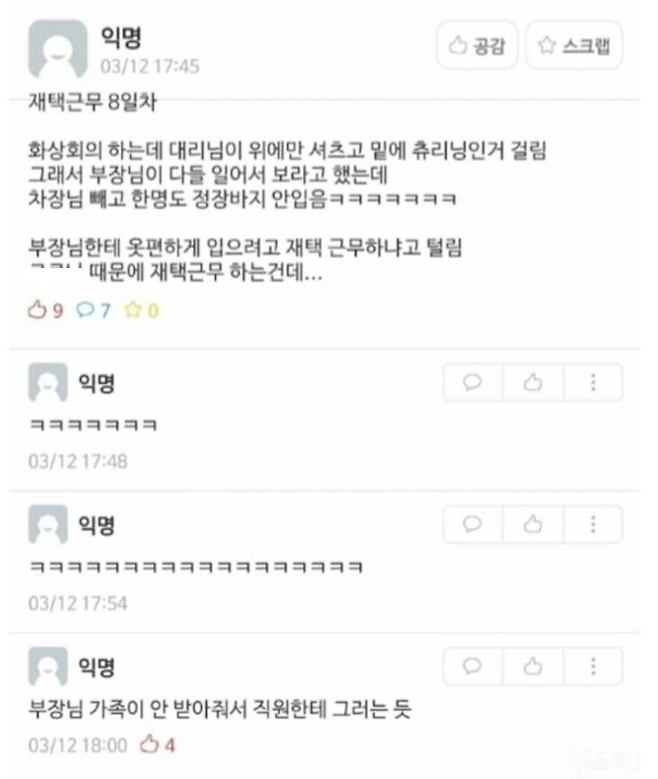The height and width of the screenshot is (779, 658).
Task: Tap the 공감 button on the post
Action: point(476,46)
